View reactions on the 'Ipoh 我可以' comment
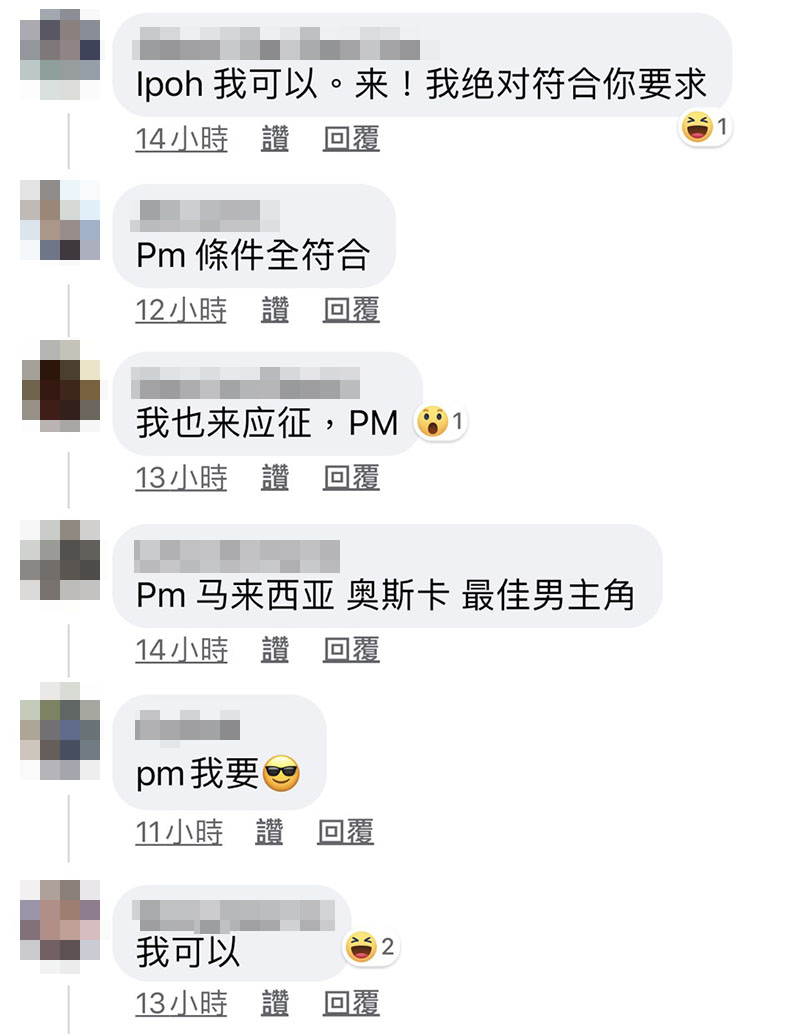The height and width of the screenshot is (1035, 800). coord(705,127)
